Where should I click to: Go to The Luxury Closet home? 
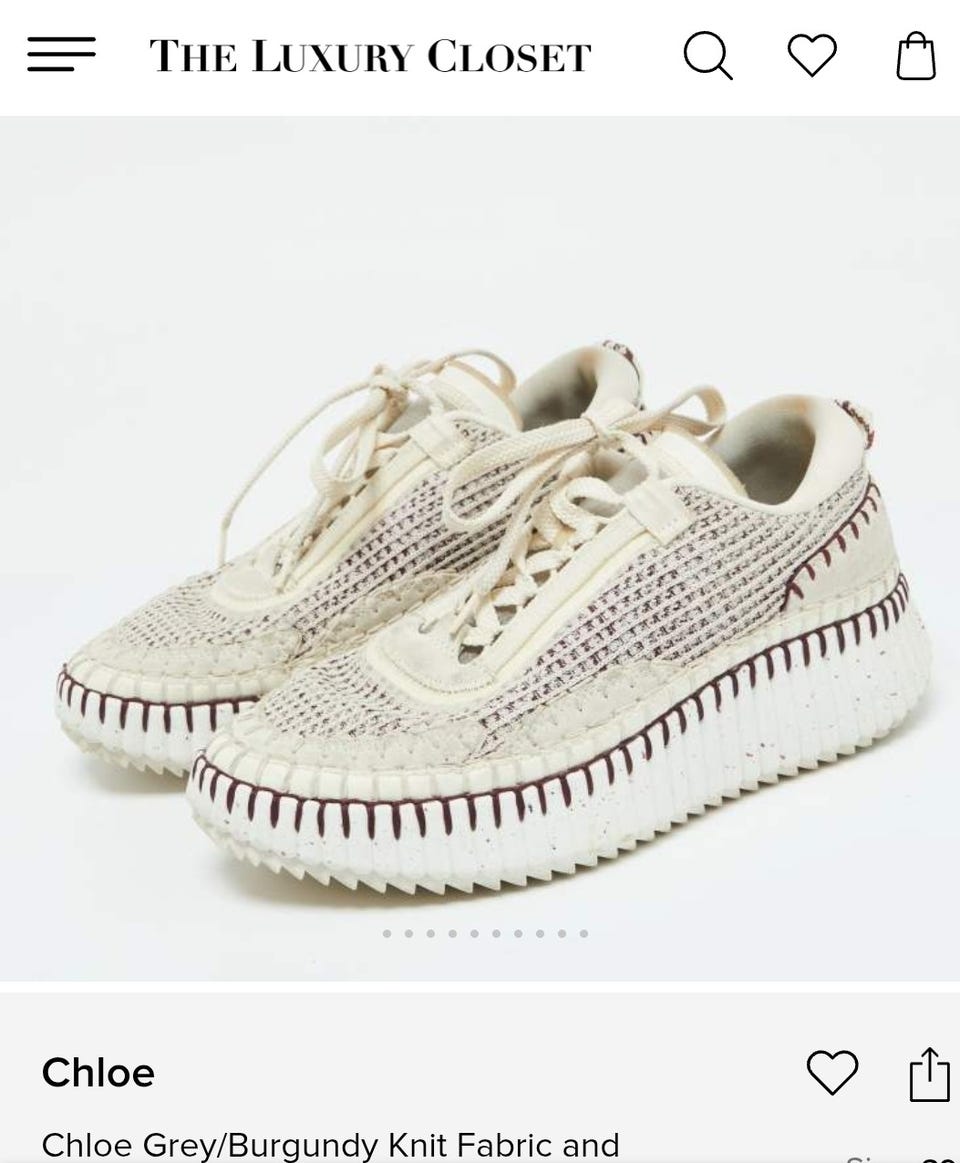pyautogui.click(x=370, y=56)
